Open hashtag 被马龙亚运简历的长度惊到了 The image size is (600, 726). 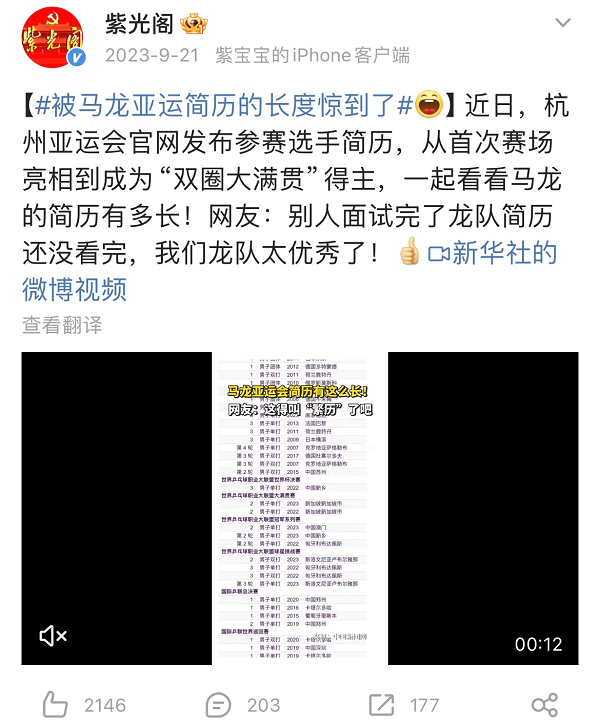[224, 103]
